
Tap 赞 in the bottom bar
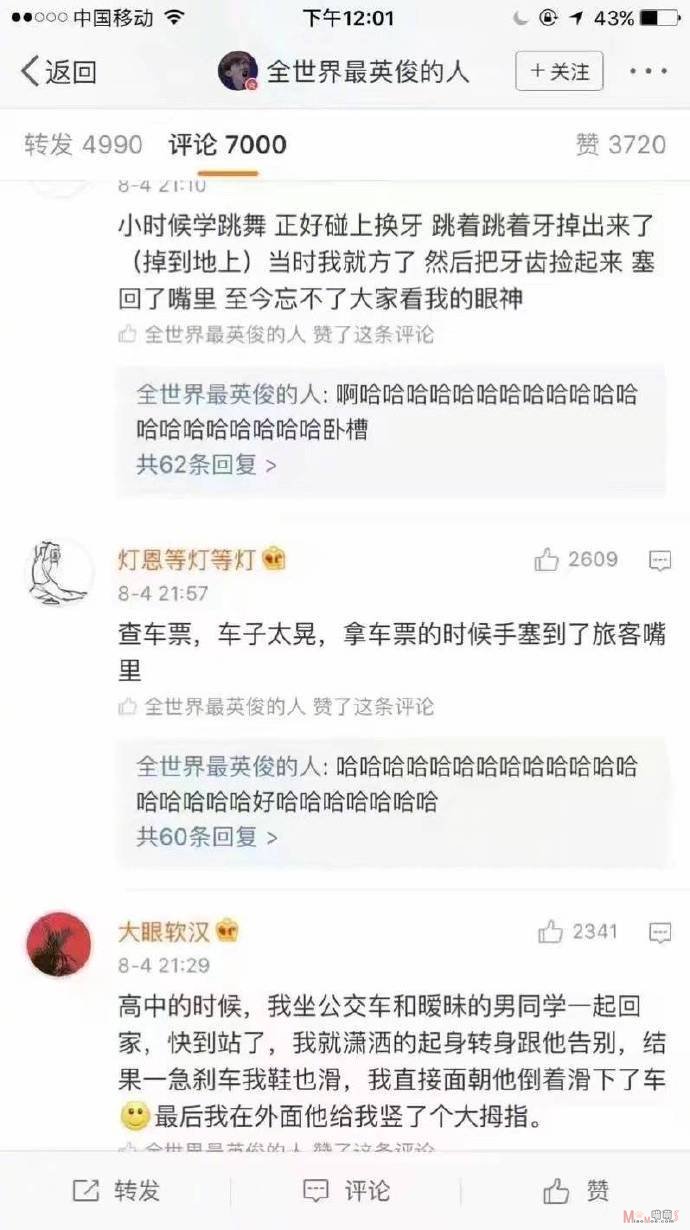tap(576, 1190)
